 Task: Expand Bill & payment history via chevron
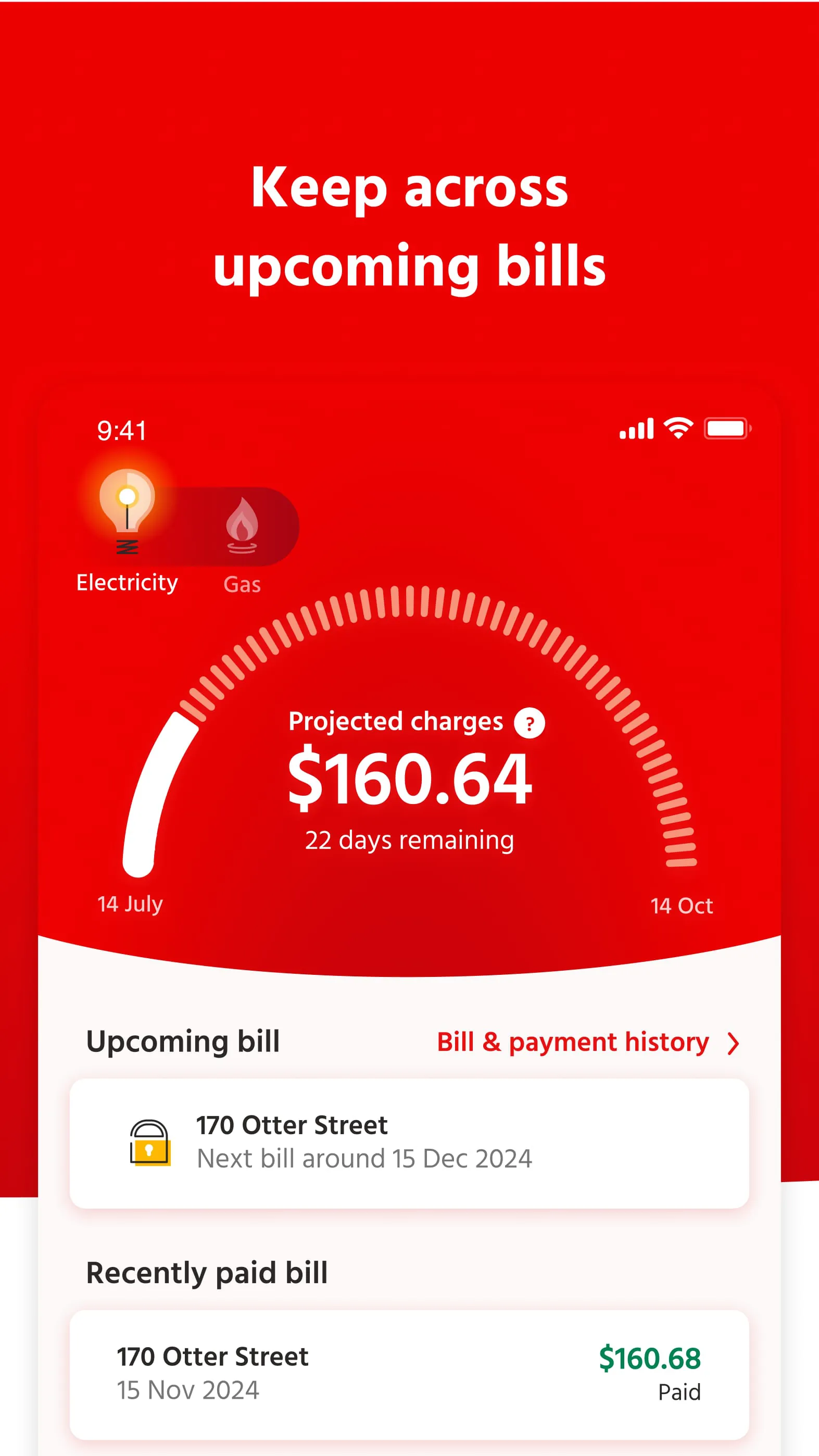coord(732,1042)
